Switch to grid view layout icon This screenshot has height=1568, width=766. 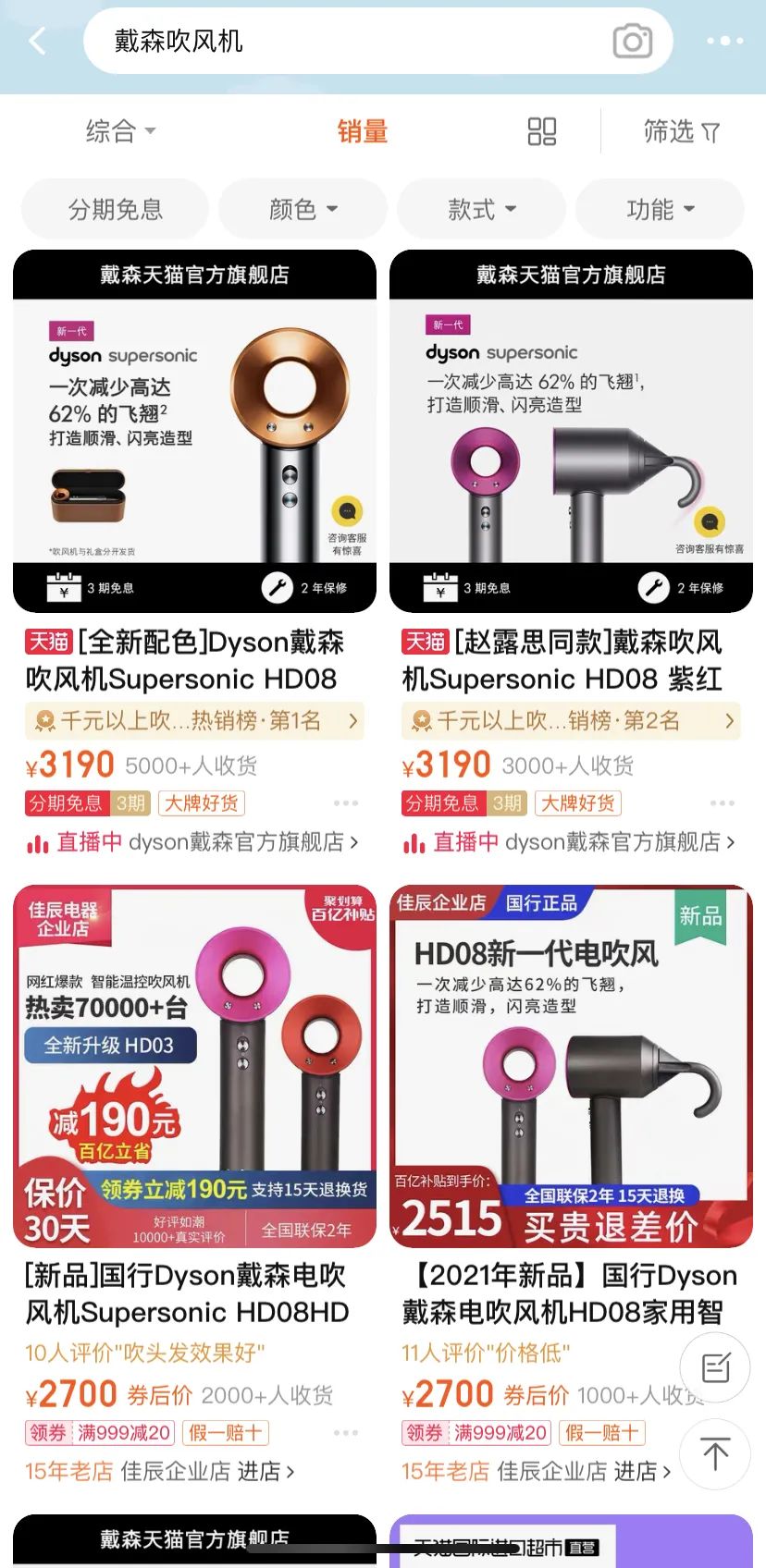tap(542, 131)
